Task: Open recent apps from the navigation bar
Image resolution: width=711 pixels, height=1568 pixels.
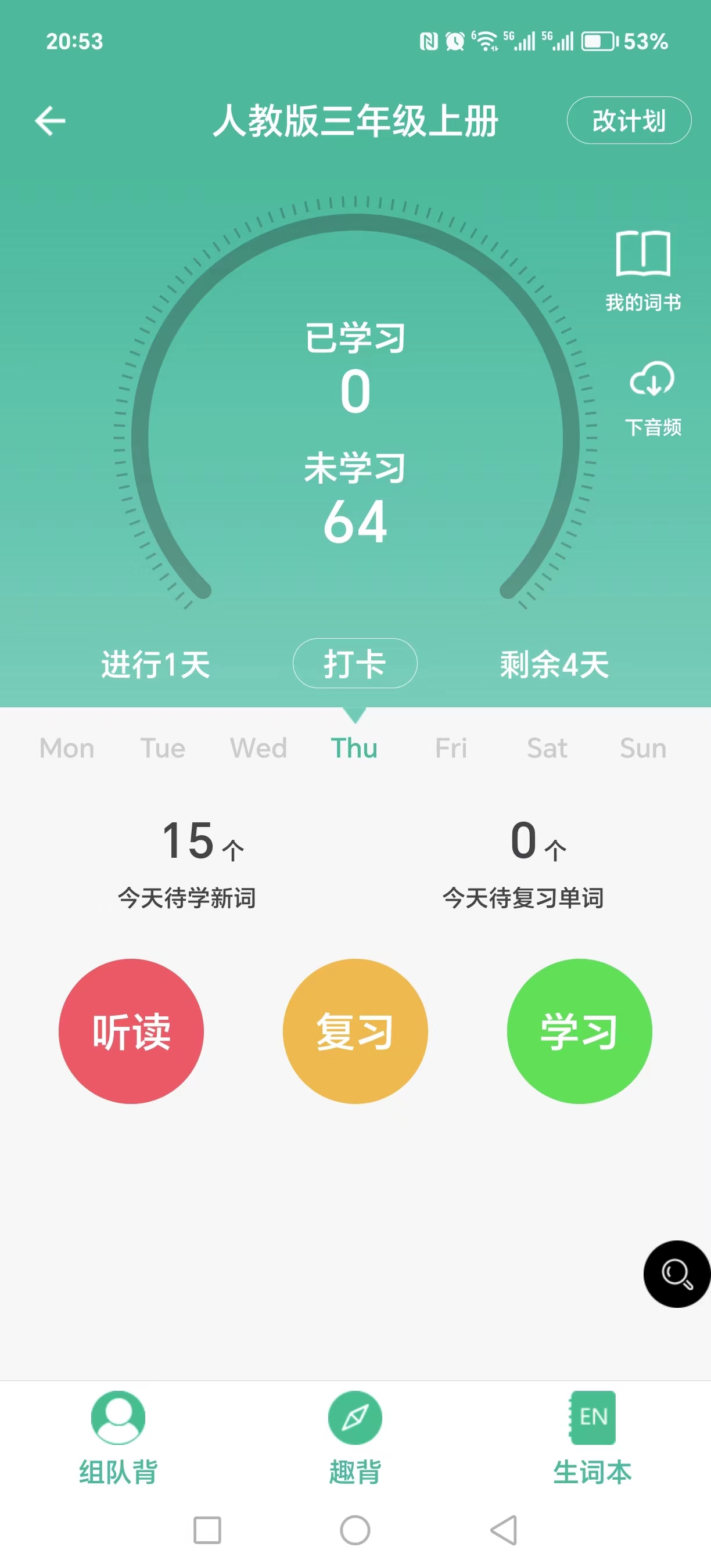Action: pos(207,1530)
